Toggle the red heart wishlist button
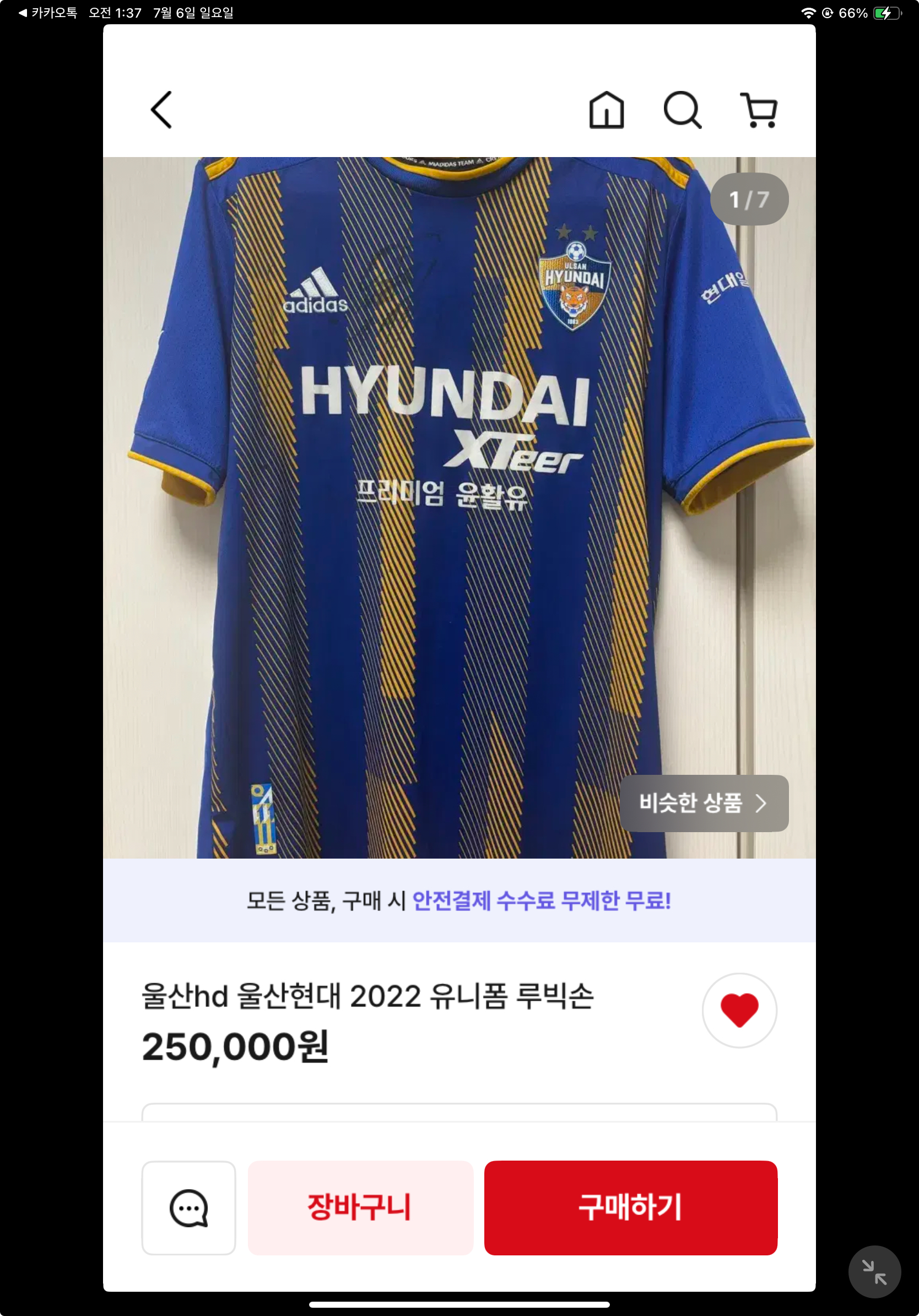 [739, 1010]
